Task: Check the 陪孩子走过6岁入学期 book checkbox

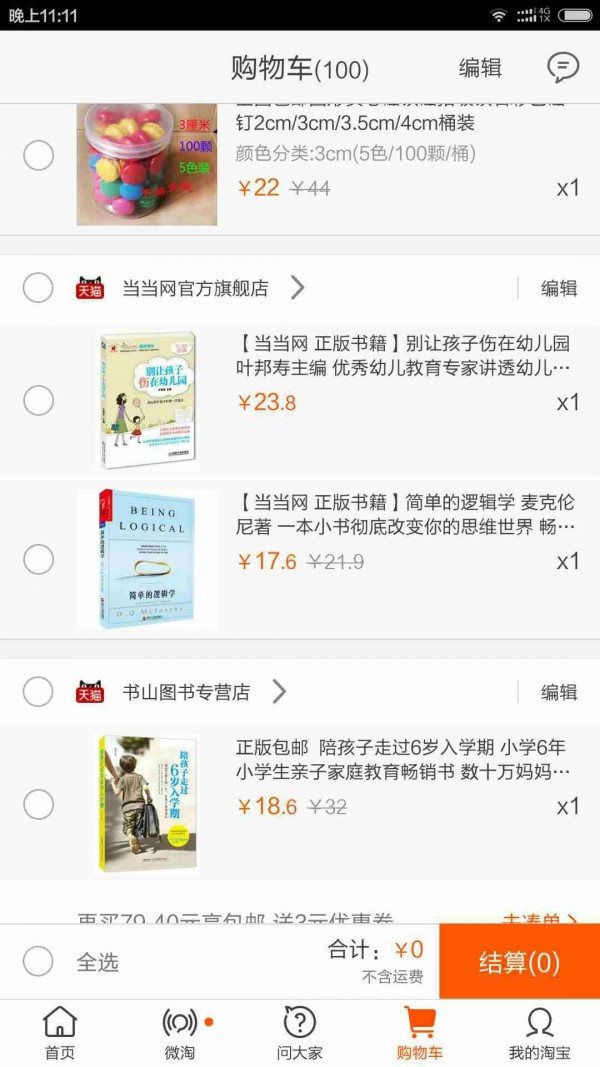Action: point(38,804)
